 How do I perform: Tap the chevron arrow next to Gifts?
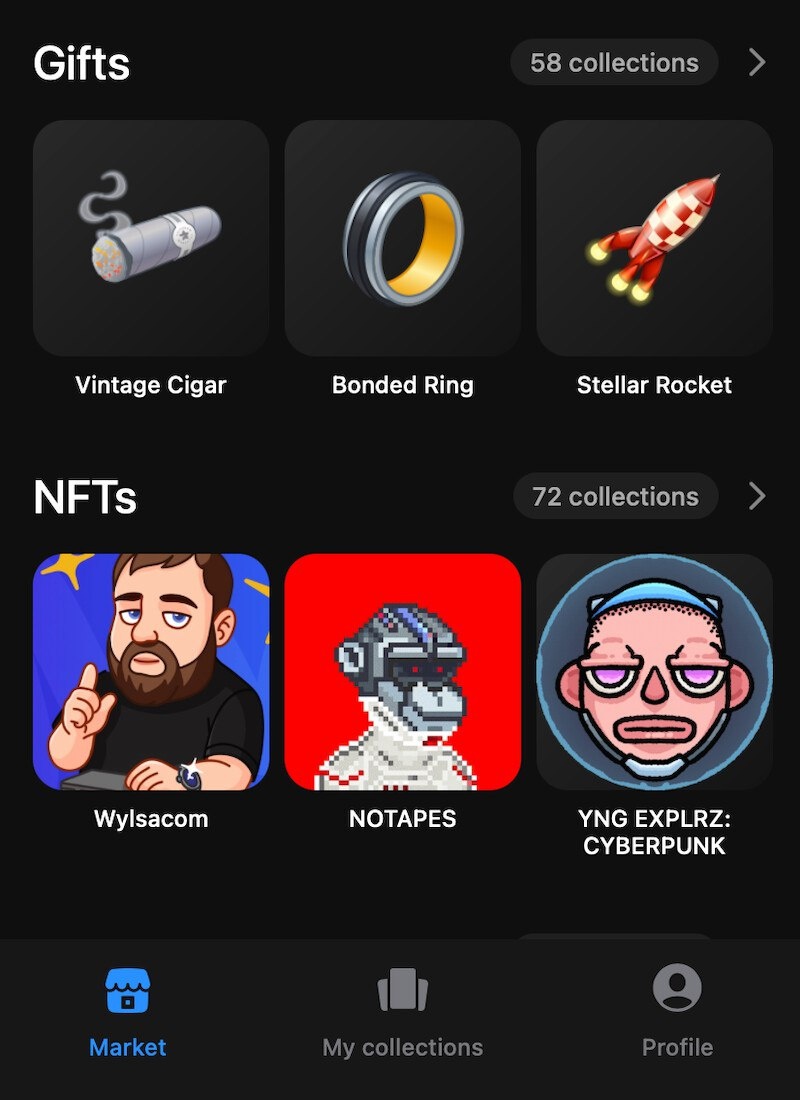[757, 62]
